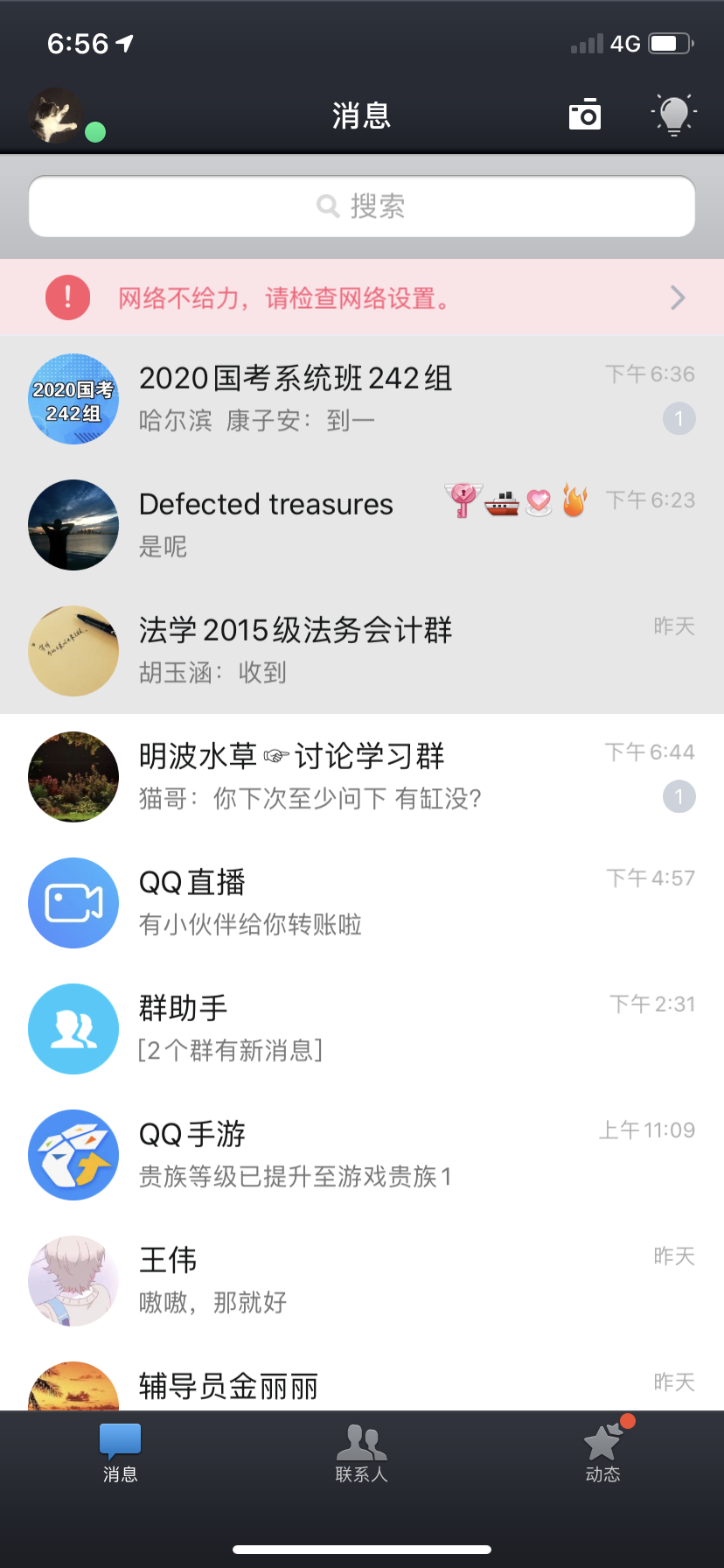Open the camera icon

(585, 115)
